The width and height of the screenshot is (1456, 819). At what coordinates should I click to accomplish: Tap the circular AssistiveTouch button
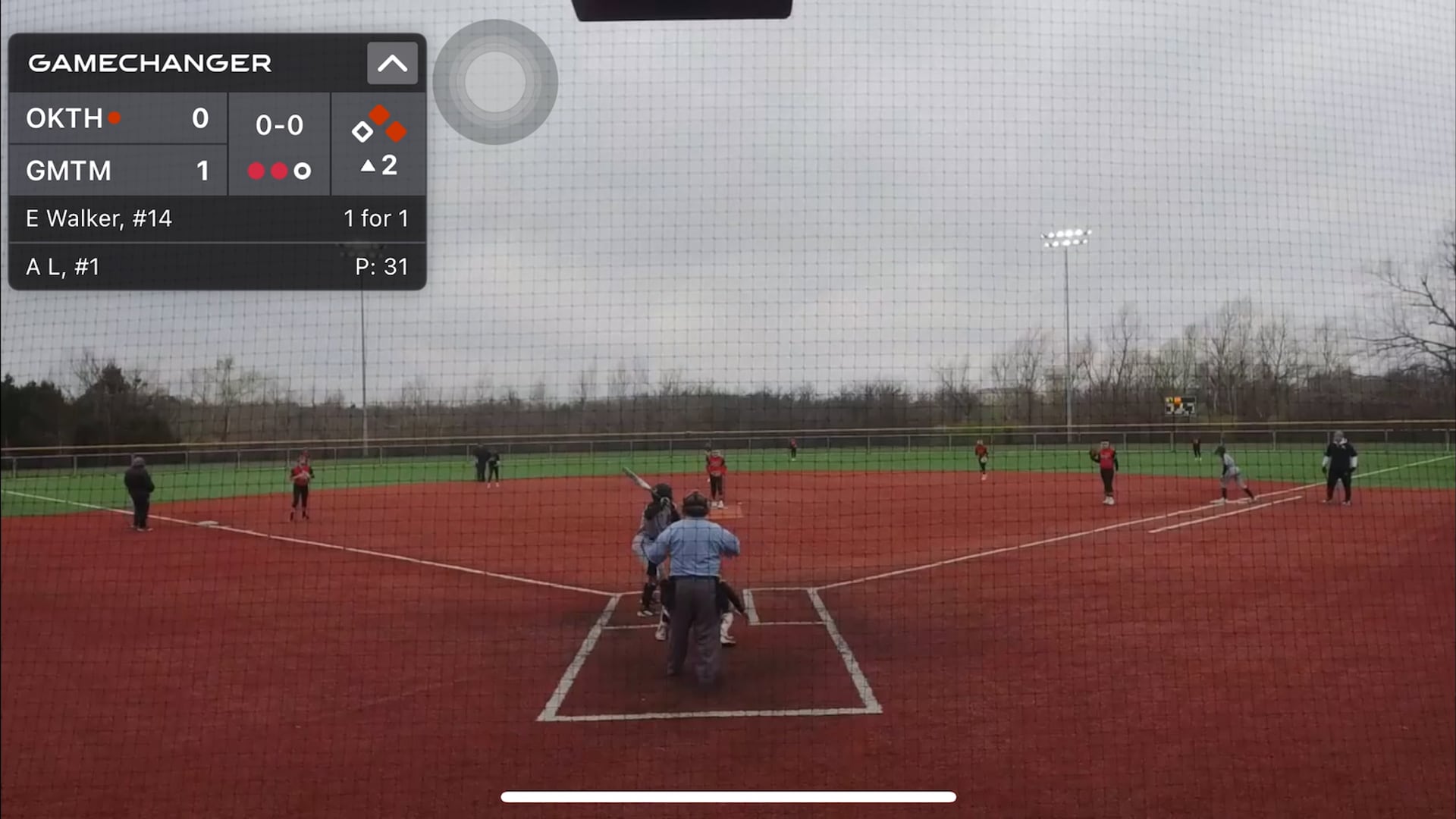495,82
